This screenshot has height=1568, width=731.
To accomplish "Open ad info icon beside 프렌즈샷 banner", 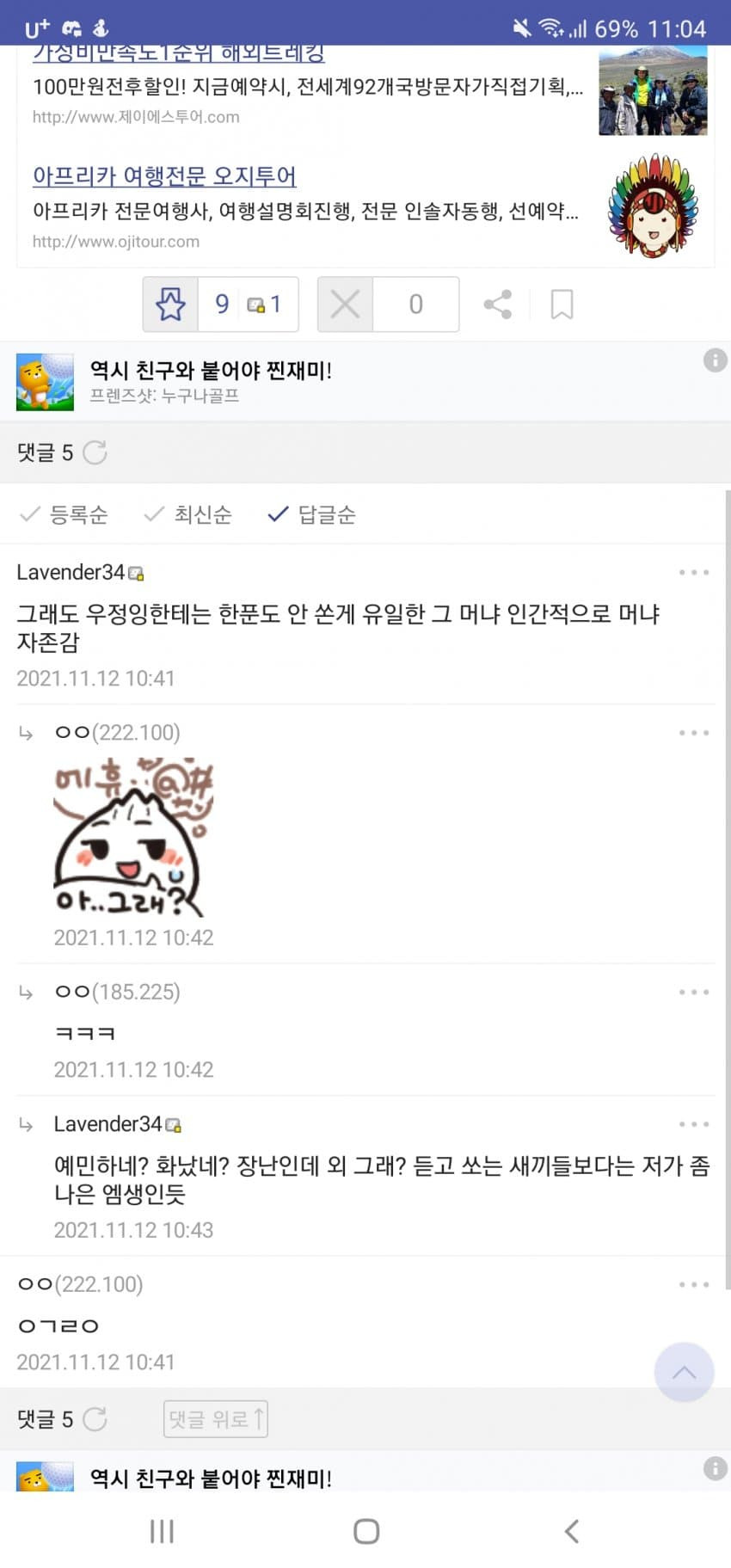I will click(x=715, y=360).
